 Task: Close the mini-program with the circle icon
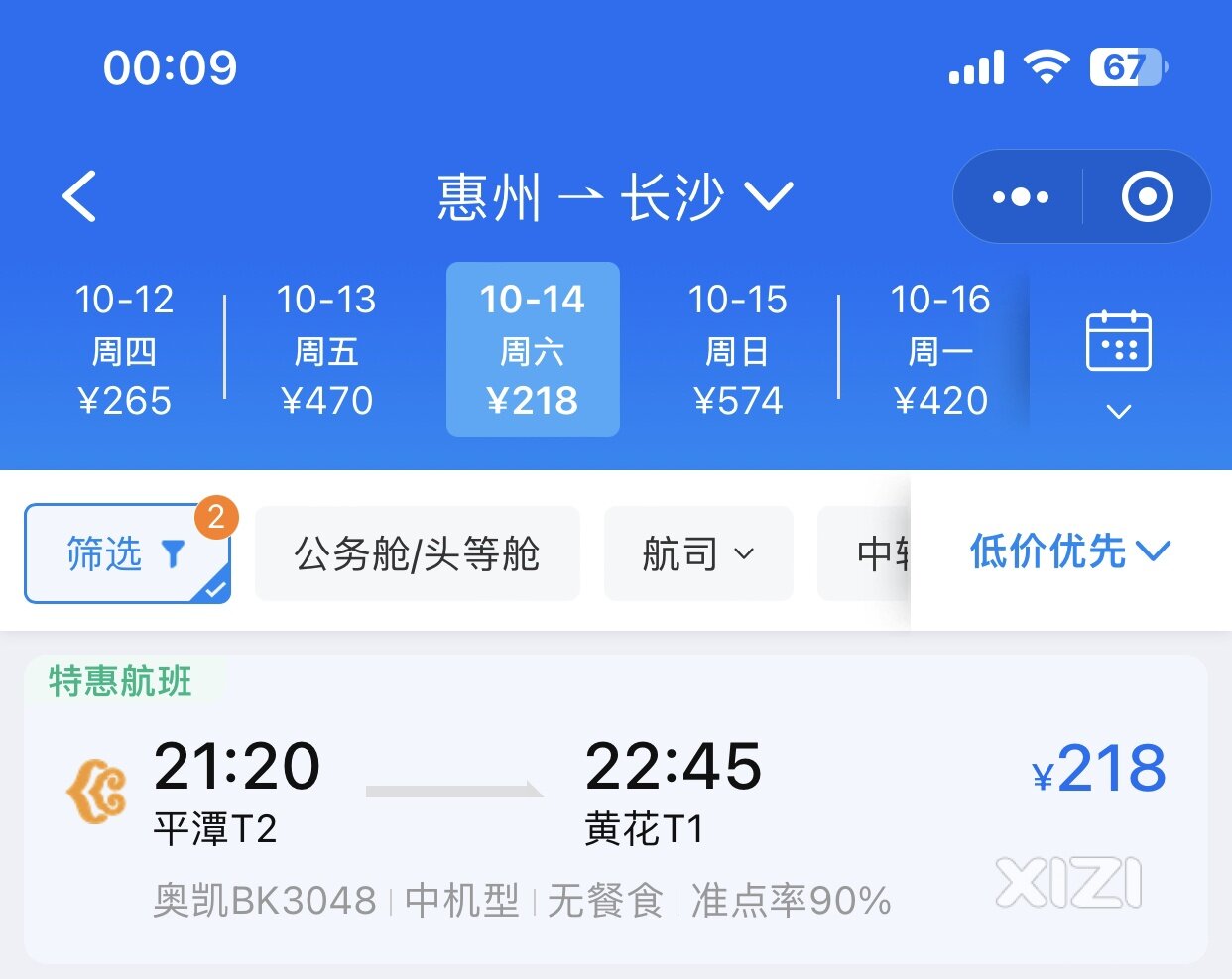point(1147,196)
